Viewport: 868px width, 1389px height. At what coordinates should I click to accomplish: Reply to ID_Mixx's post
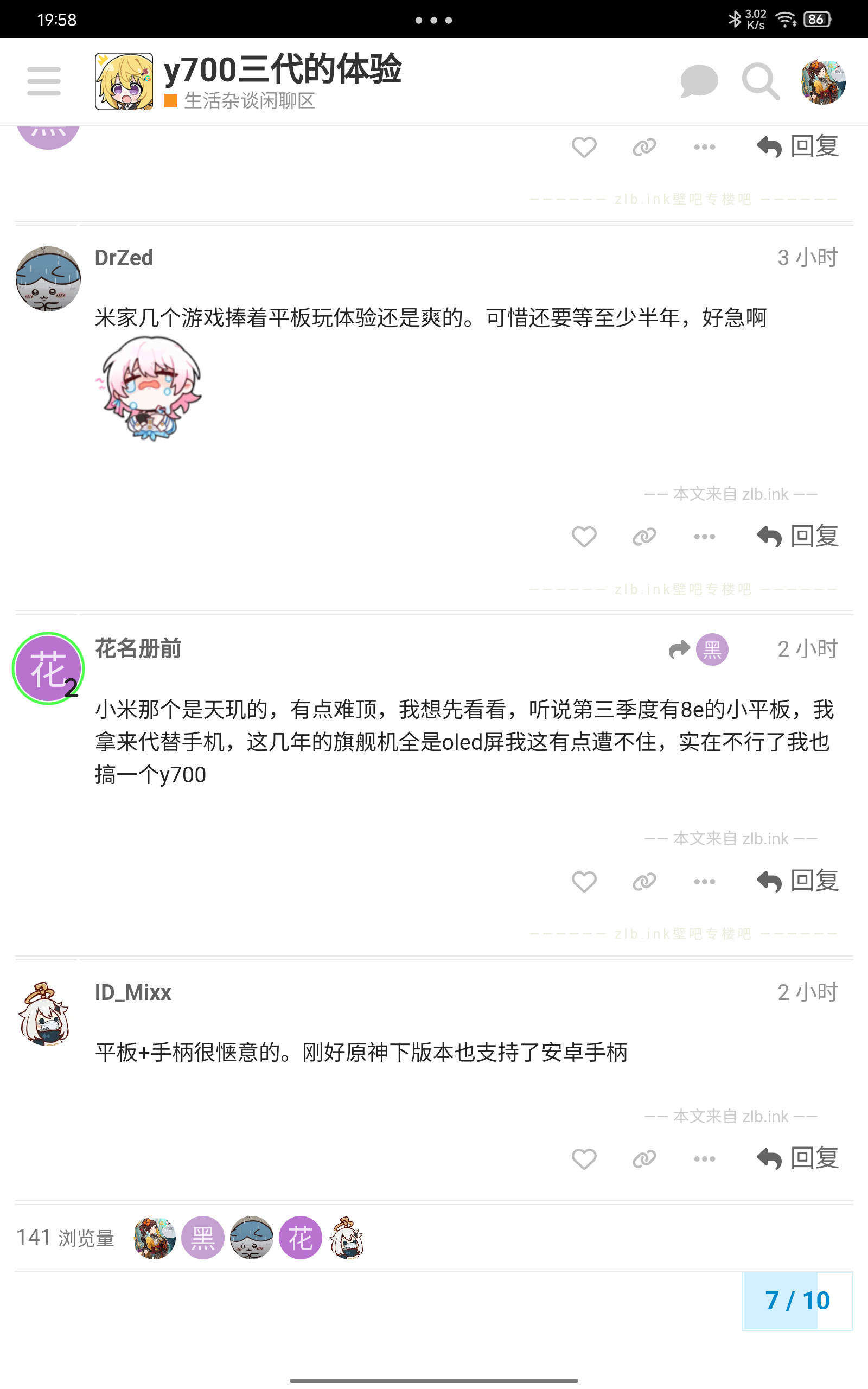point(797,1159)
